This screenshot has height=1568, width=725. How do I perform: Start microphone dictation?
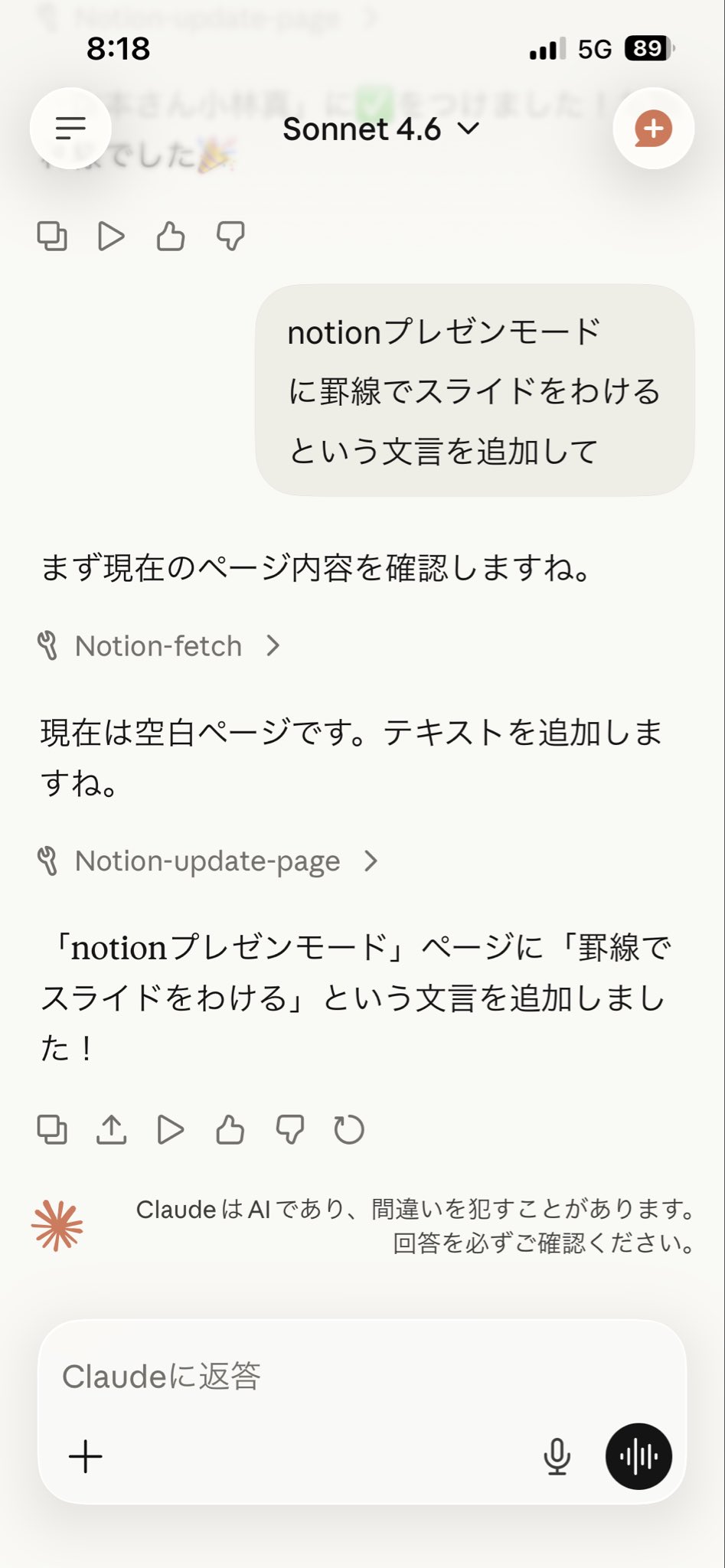click(557, 1456)
